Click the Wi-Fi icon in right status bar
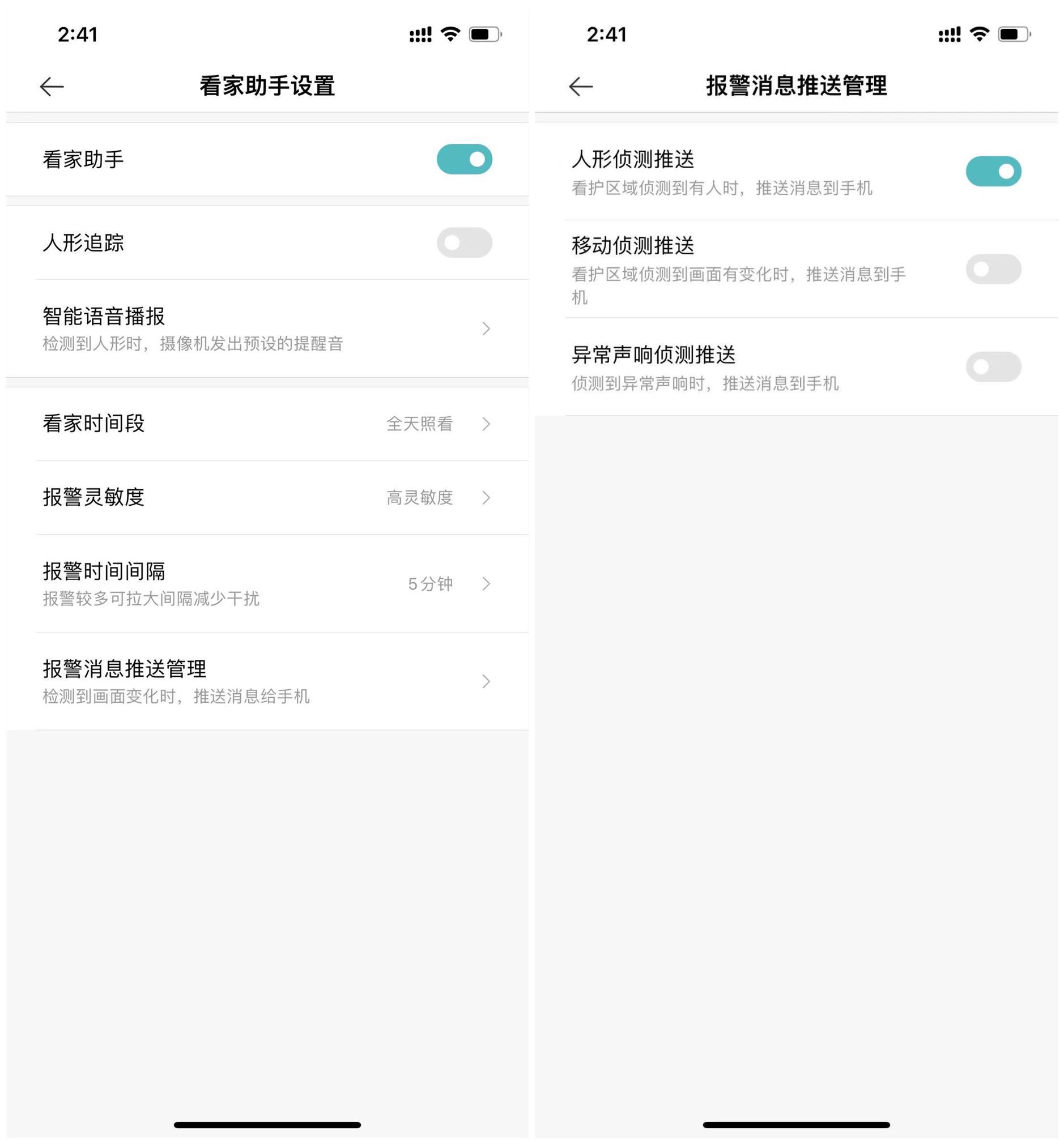The image size is (1064, 1144). 980,36
